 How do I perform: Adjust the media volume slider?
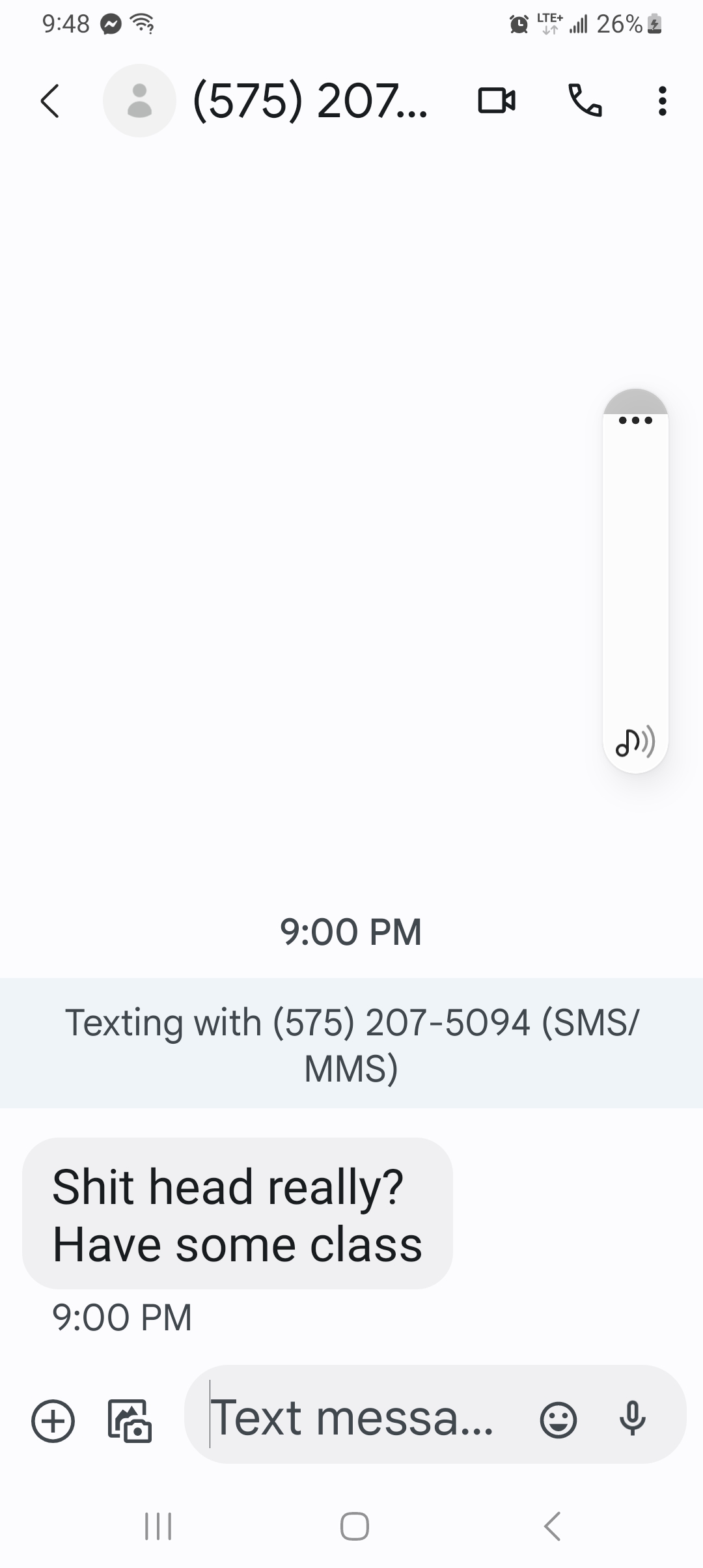tap(635, 573)
